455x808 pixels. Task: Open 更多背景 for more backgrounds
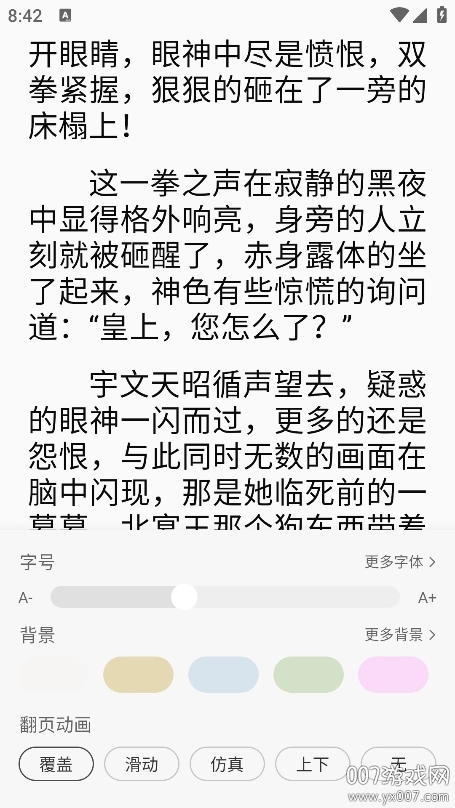click(400, 634)
